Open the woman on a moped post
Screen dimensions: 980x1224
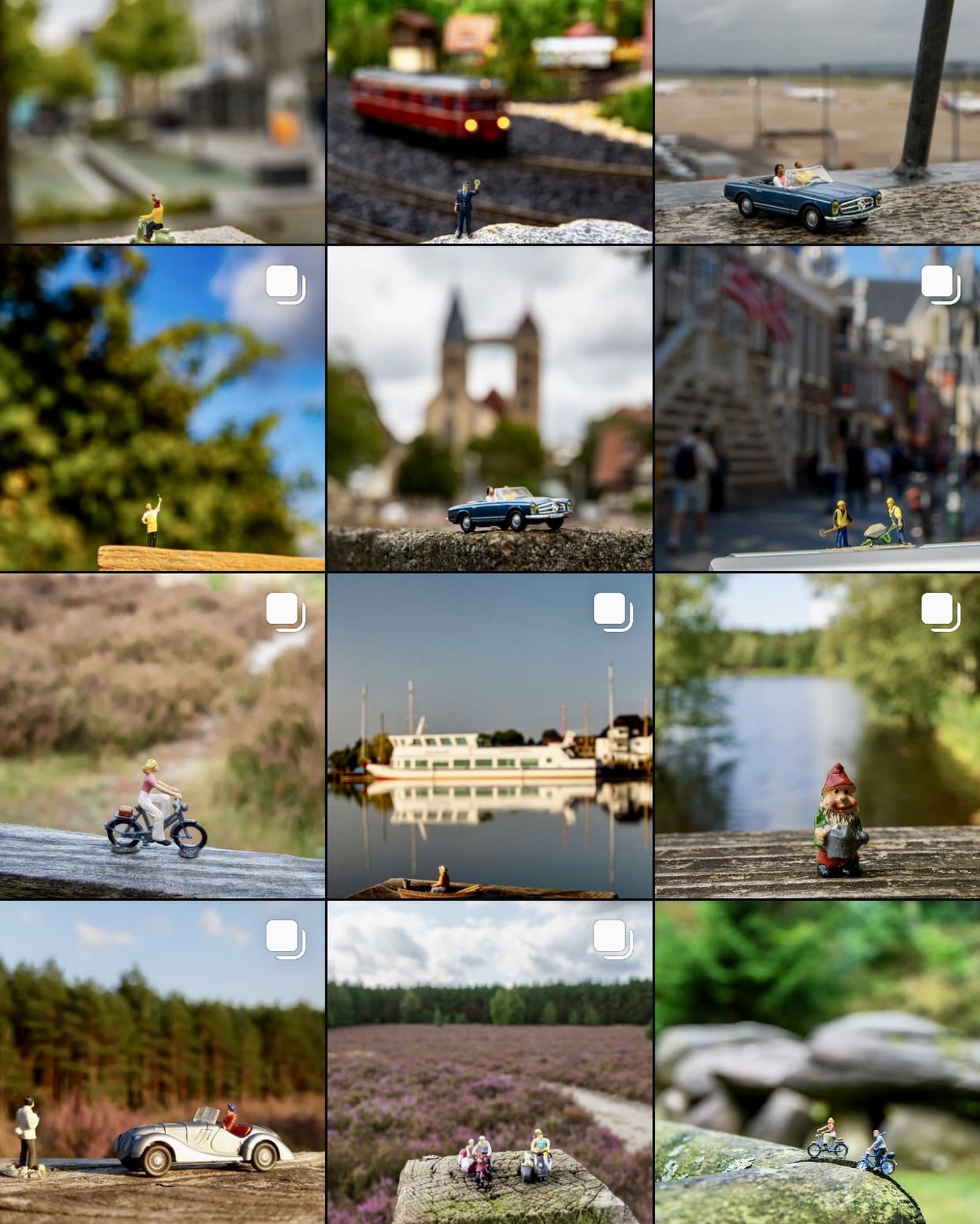coord(162,736)
